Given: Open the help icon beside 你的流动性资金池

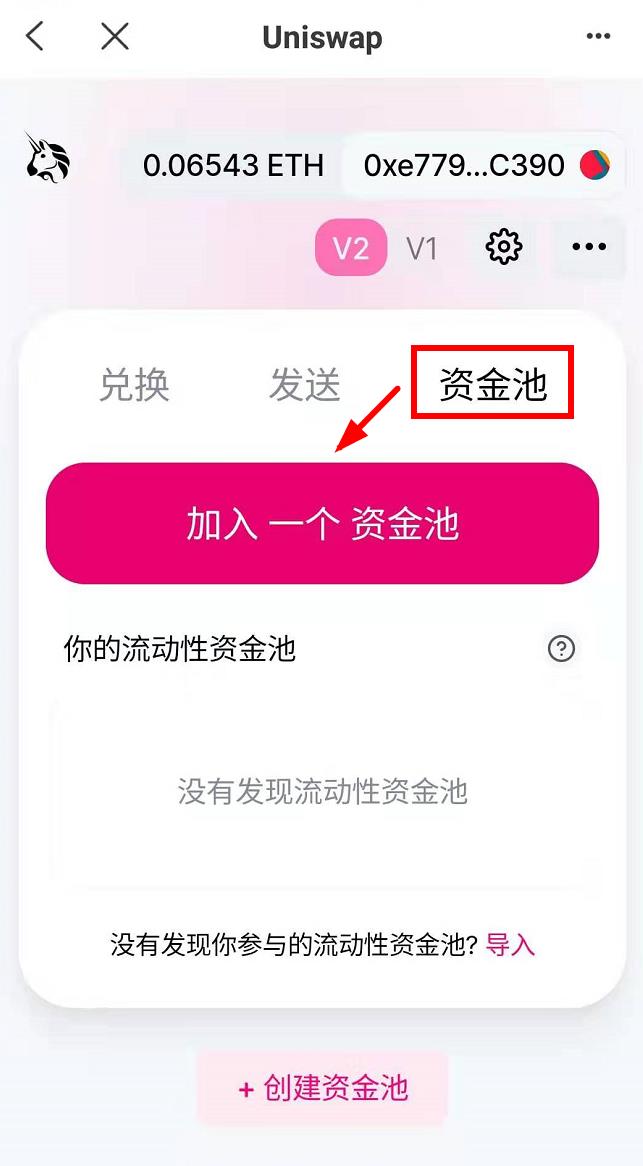Looking at the screenshot, I should (562, 649).
